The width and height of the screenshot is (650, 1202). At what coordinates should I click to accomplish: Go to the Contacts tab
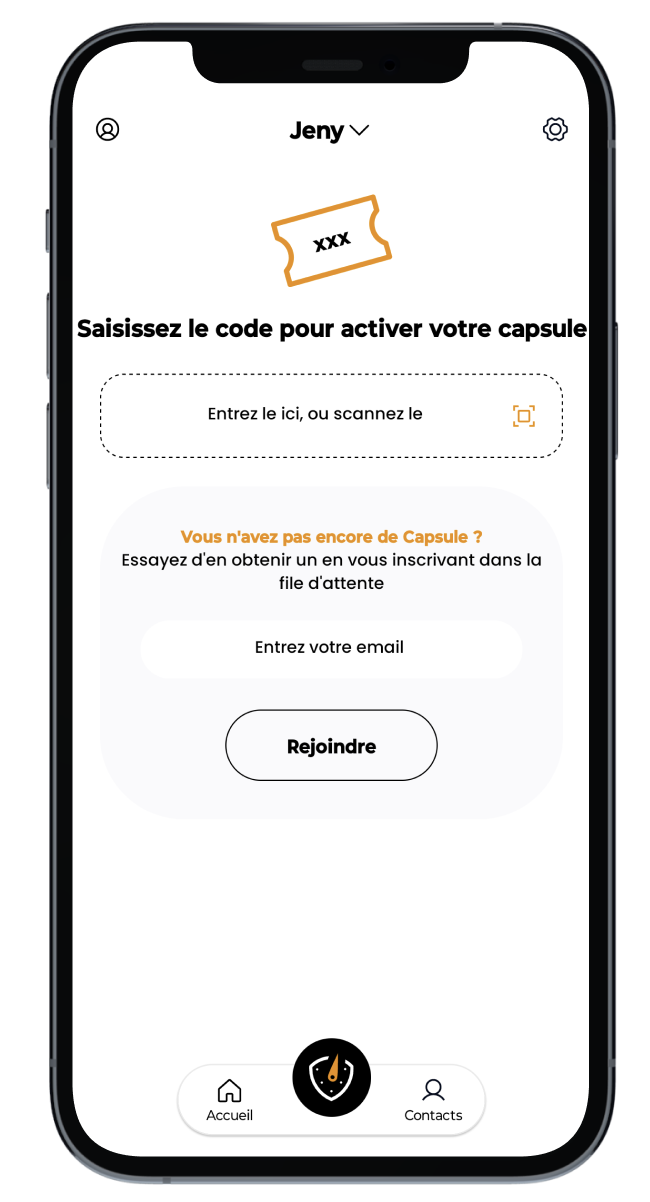(433, 1100)
